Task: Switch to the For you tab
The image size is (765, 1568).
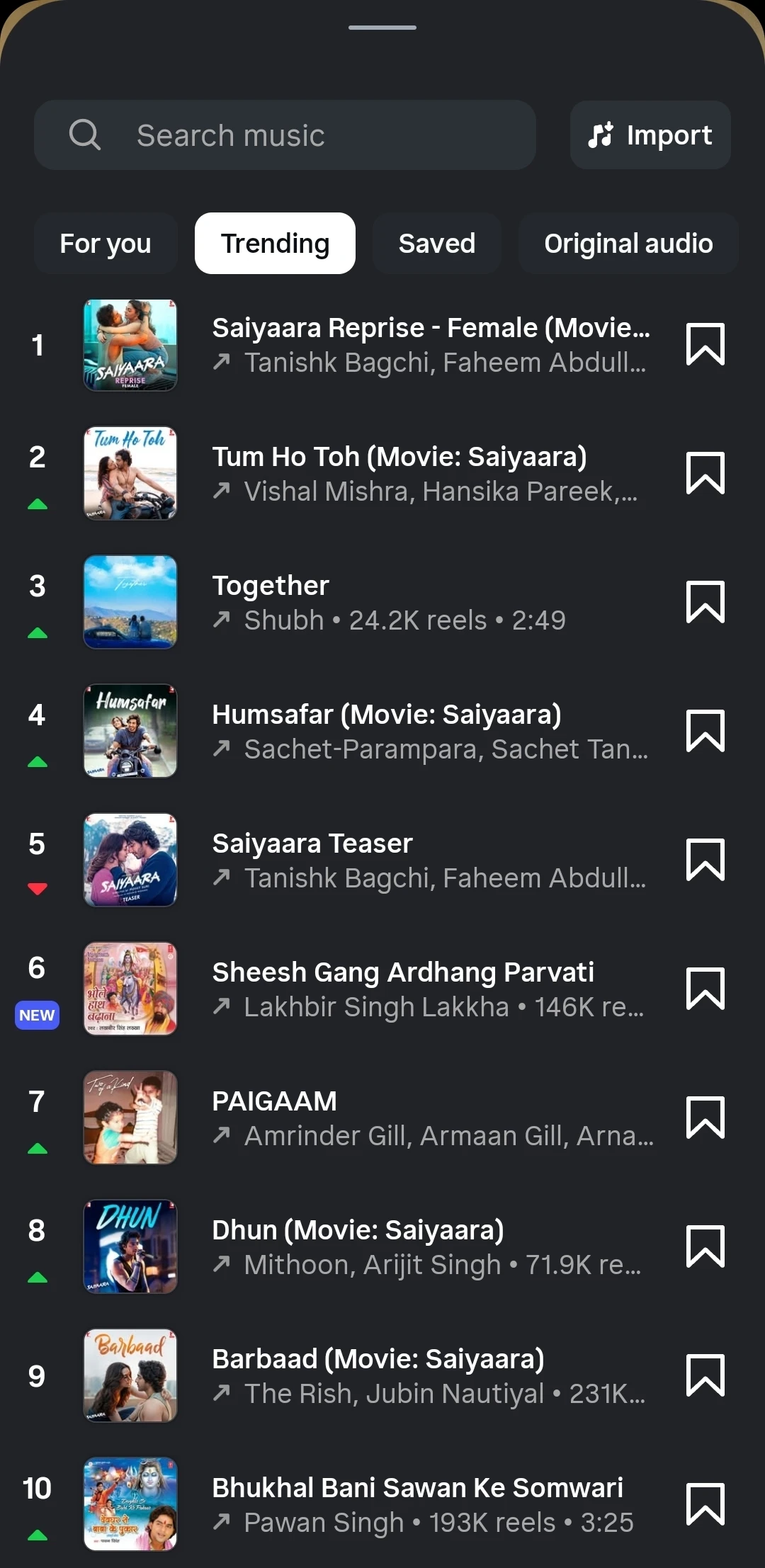Action: pyautogui.click(x=106, y=244)
